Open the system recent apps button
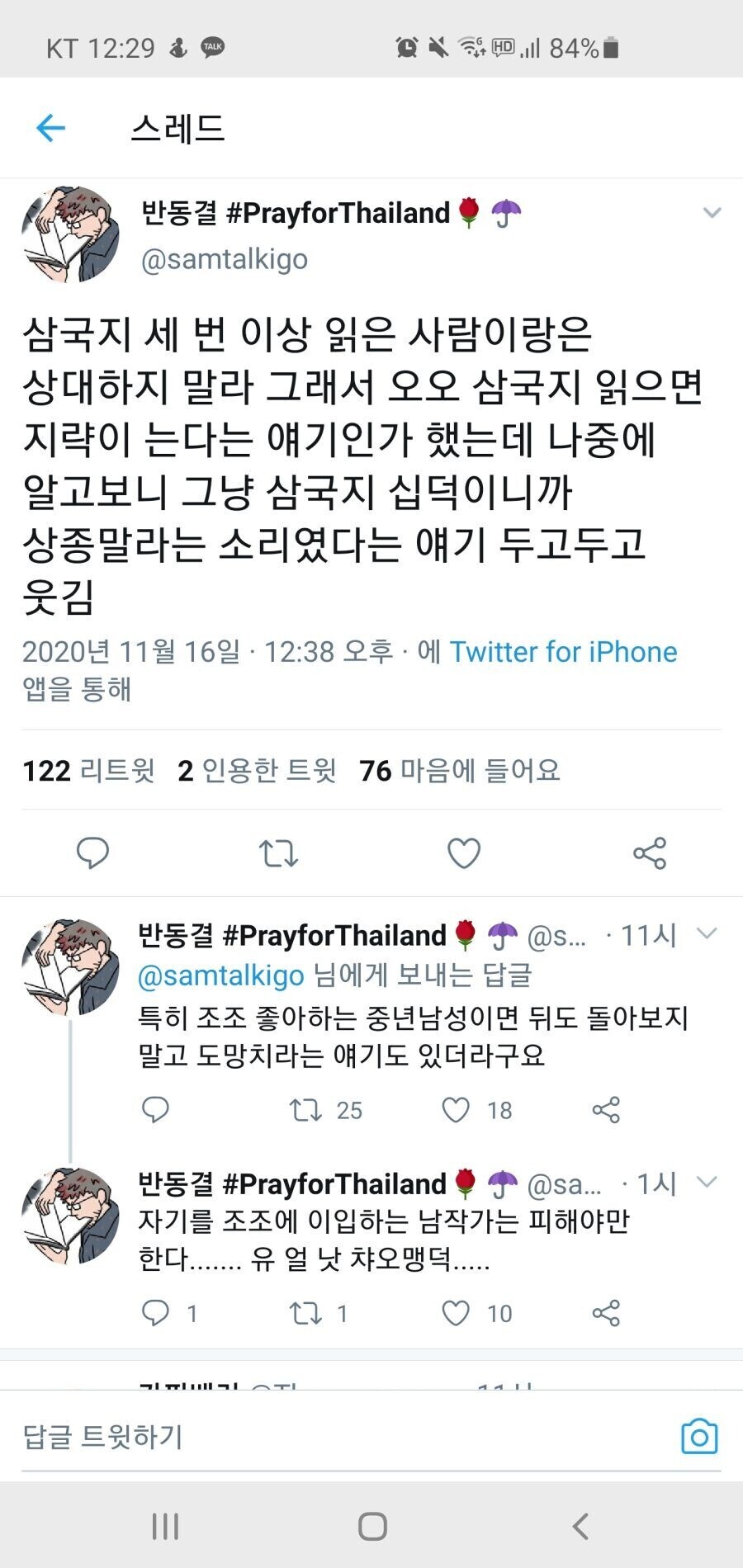 165,1527
